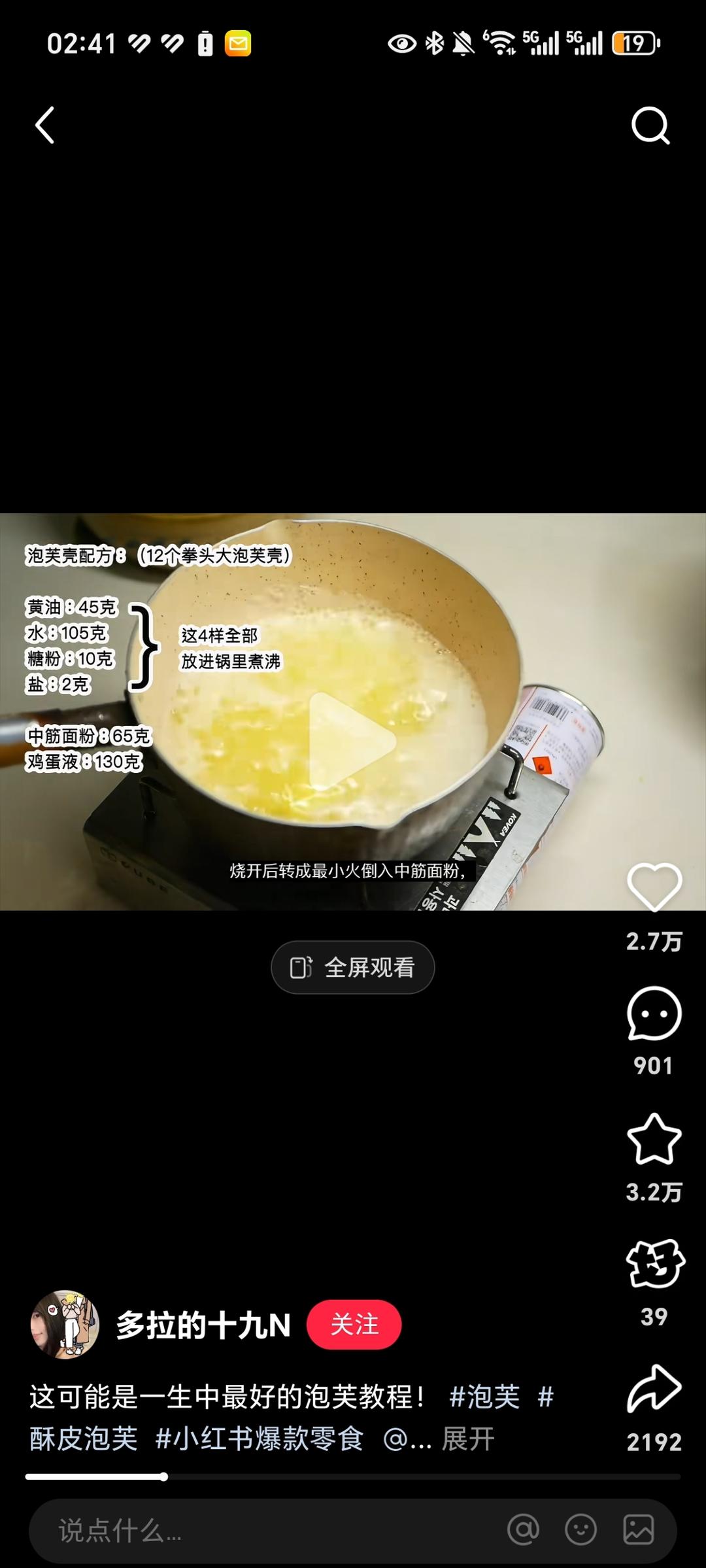Mention someone with the @ icon
Image resolution: width=706 pixels, height=1568 pixels.
pos(523,1530)
